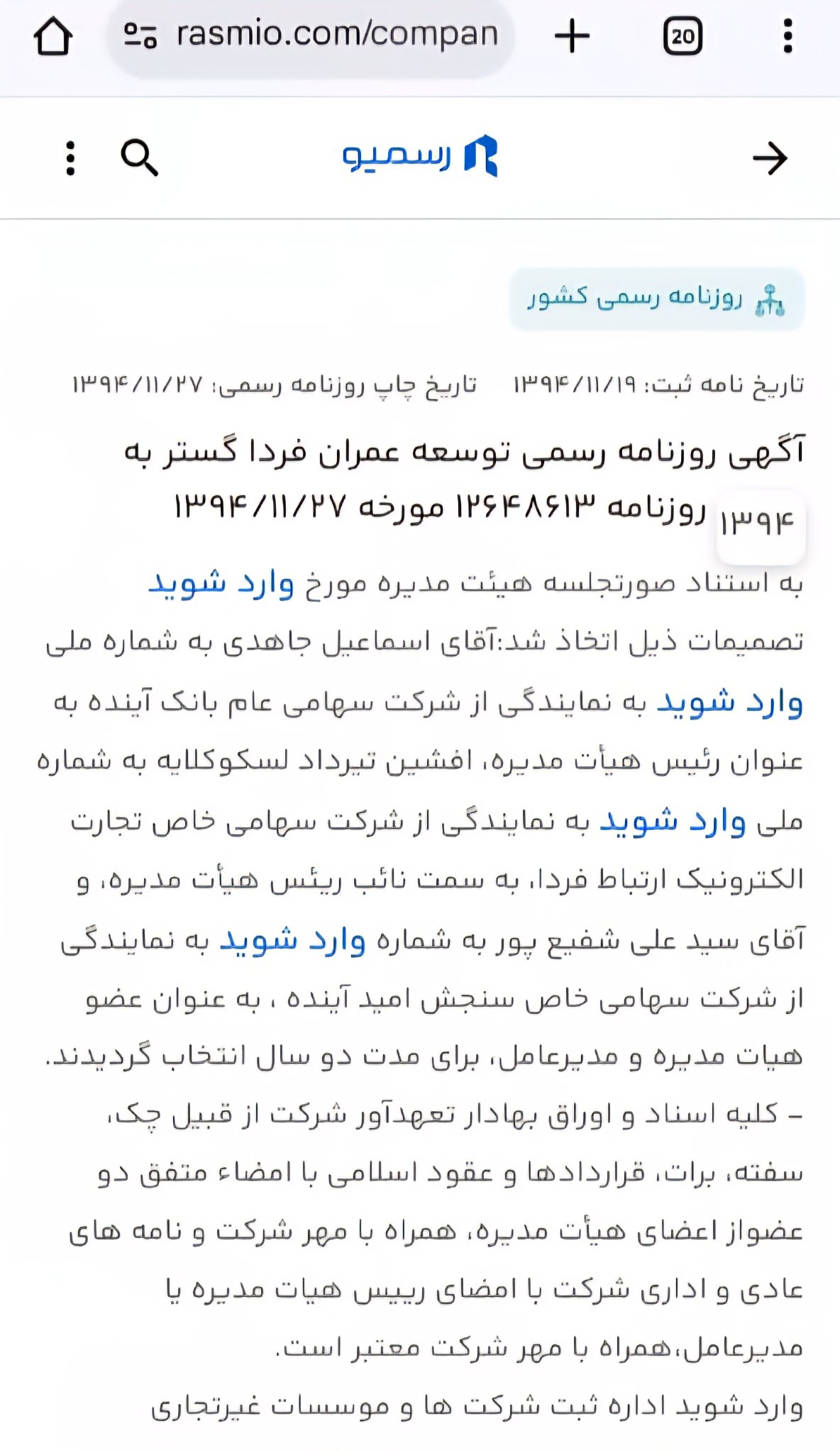Open the browser overflow menu
840x1453 pixels.
(787, 36)
